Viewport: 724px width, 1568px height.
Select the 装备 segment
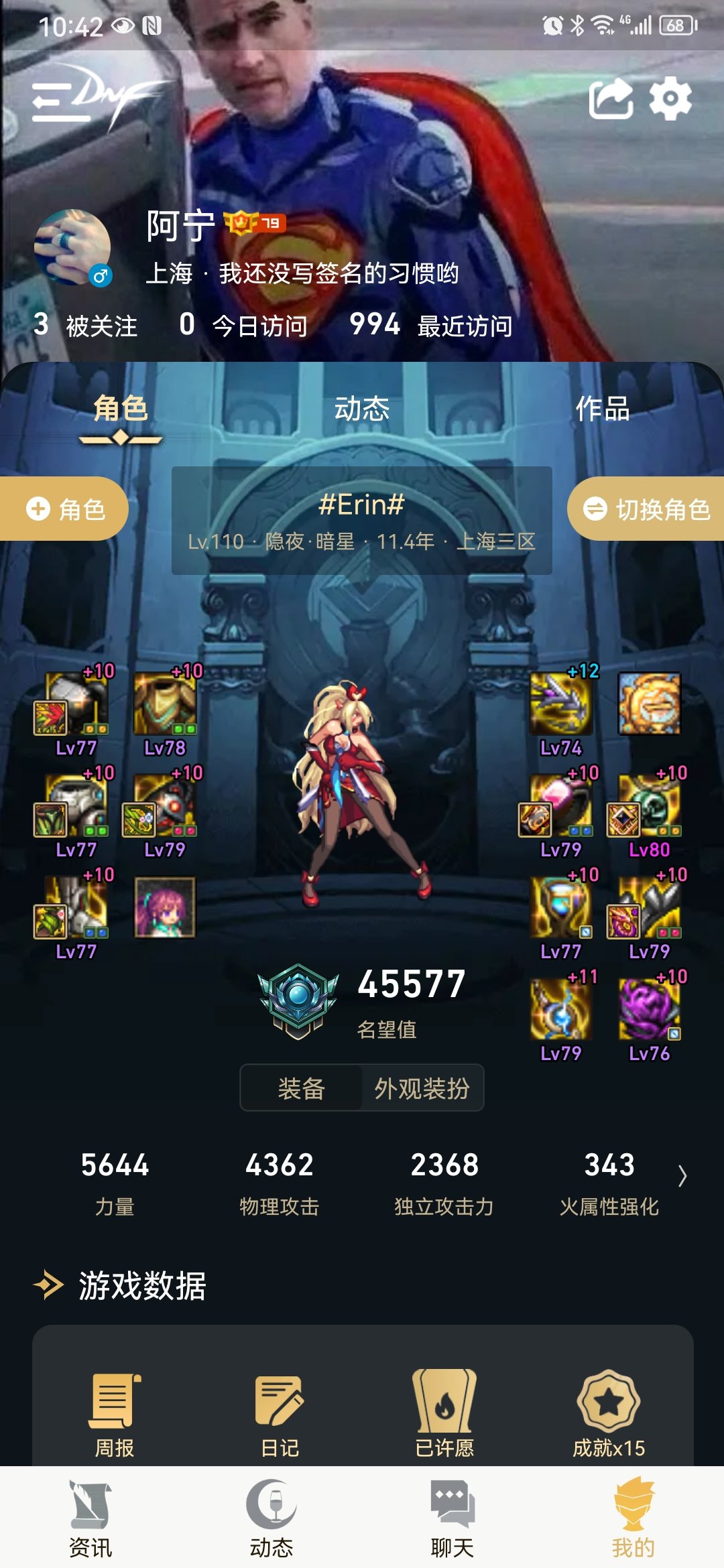point(302,1088)
